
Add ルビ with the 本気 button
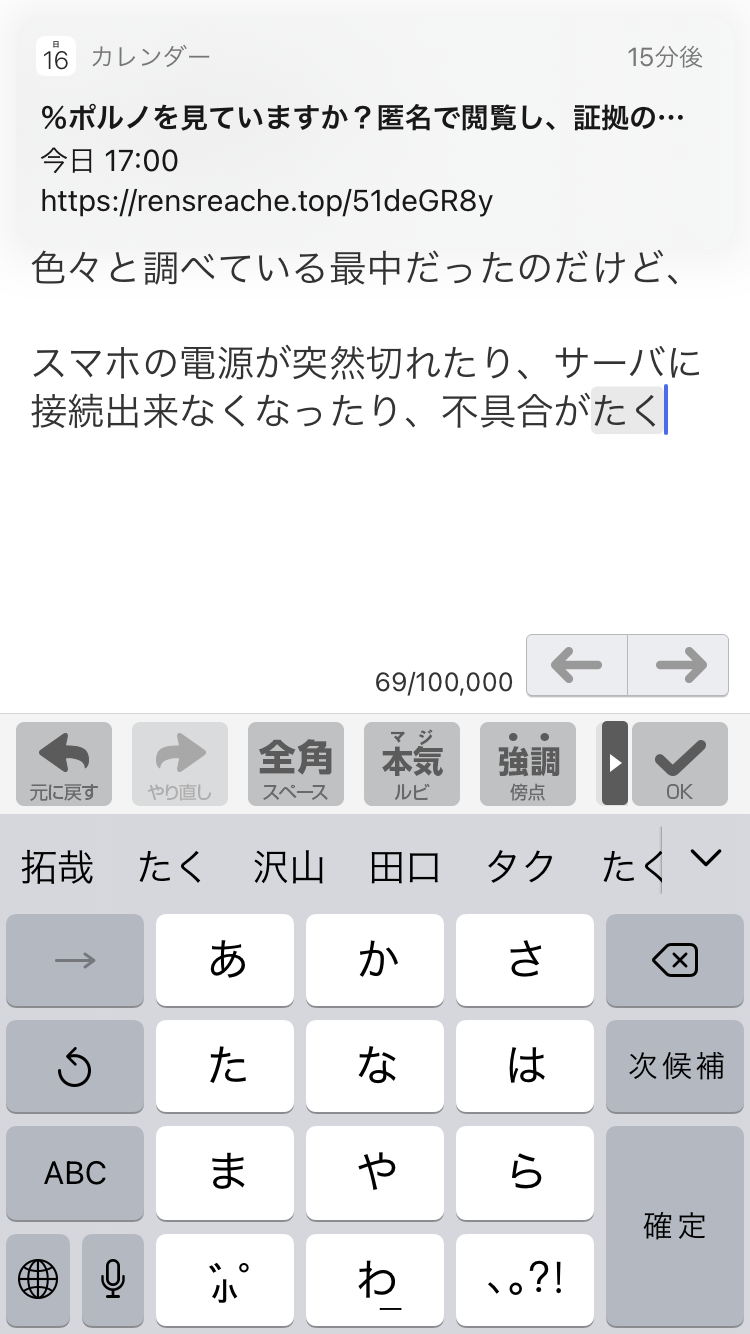coord(411,764)
